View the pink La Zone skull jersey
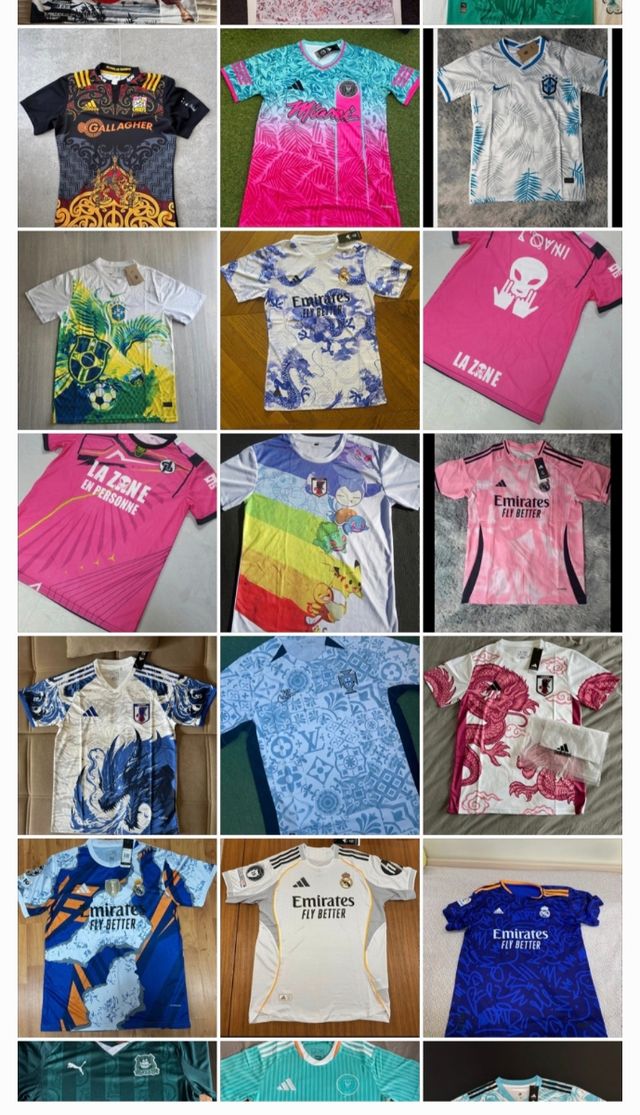The width and height of the screenshot is (640, 1115). pos(522,330)
